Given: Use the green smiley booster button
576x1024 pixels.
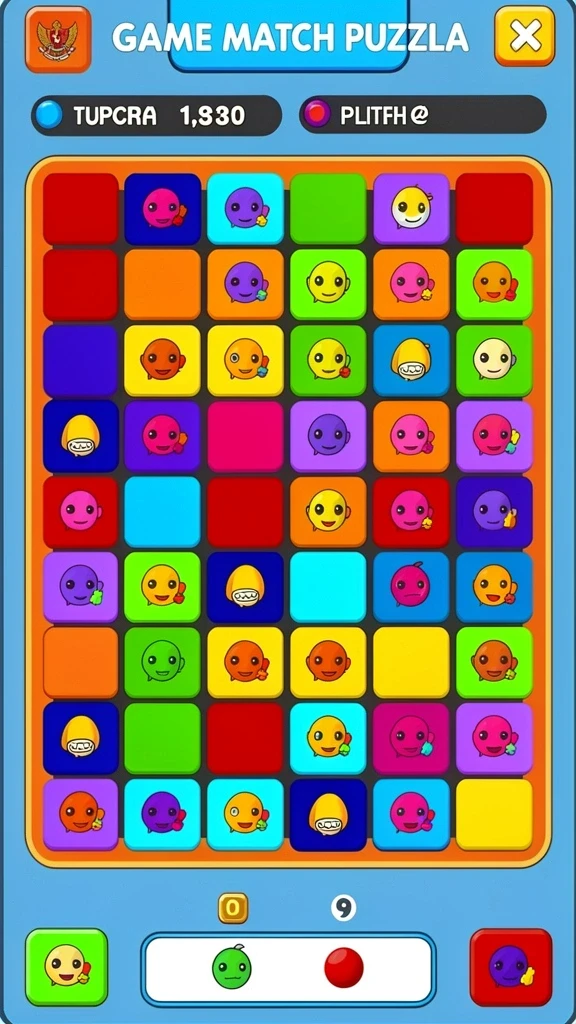Looking at the screenshot, I should coord(67,967).
